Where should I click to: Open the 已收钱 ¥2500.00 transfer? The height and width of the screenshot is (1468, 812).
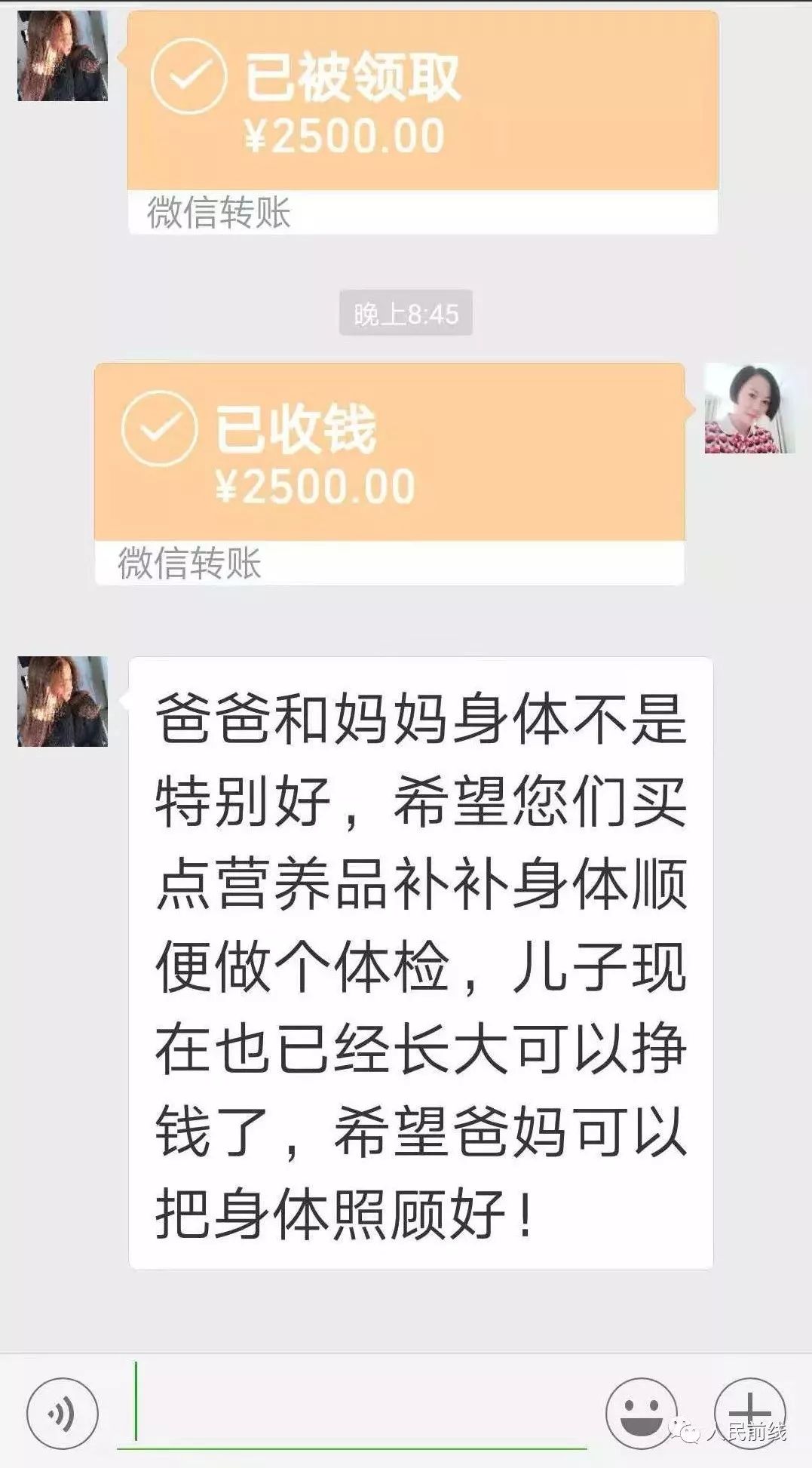tap(389, 473)
